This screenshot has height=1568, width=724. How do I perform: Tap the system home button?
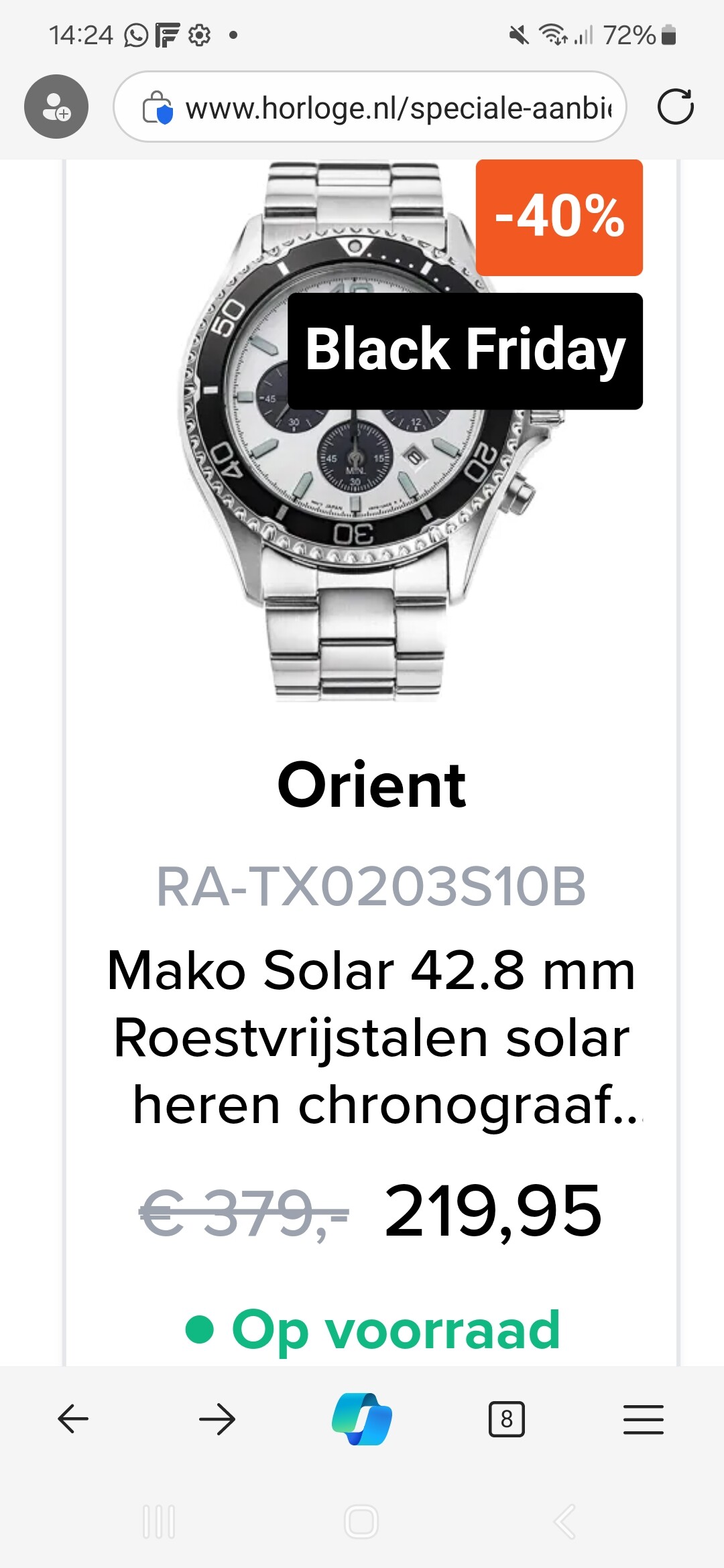[x=361, y=1521]
